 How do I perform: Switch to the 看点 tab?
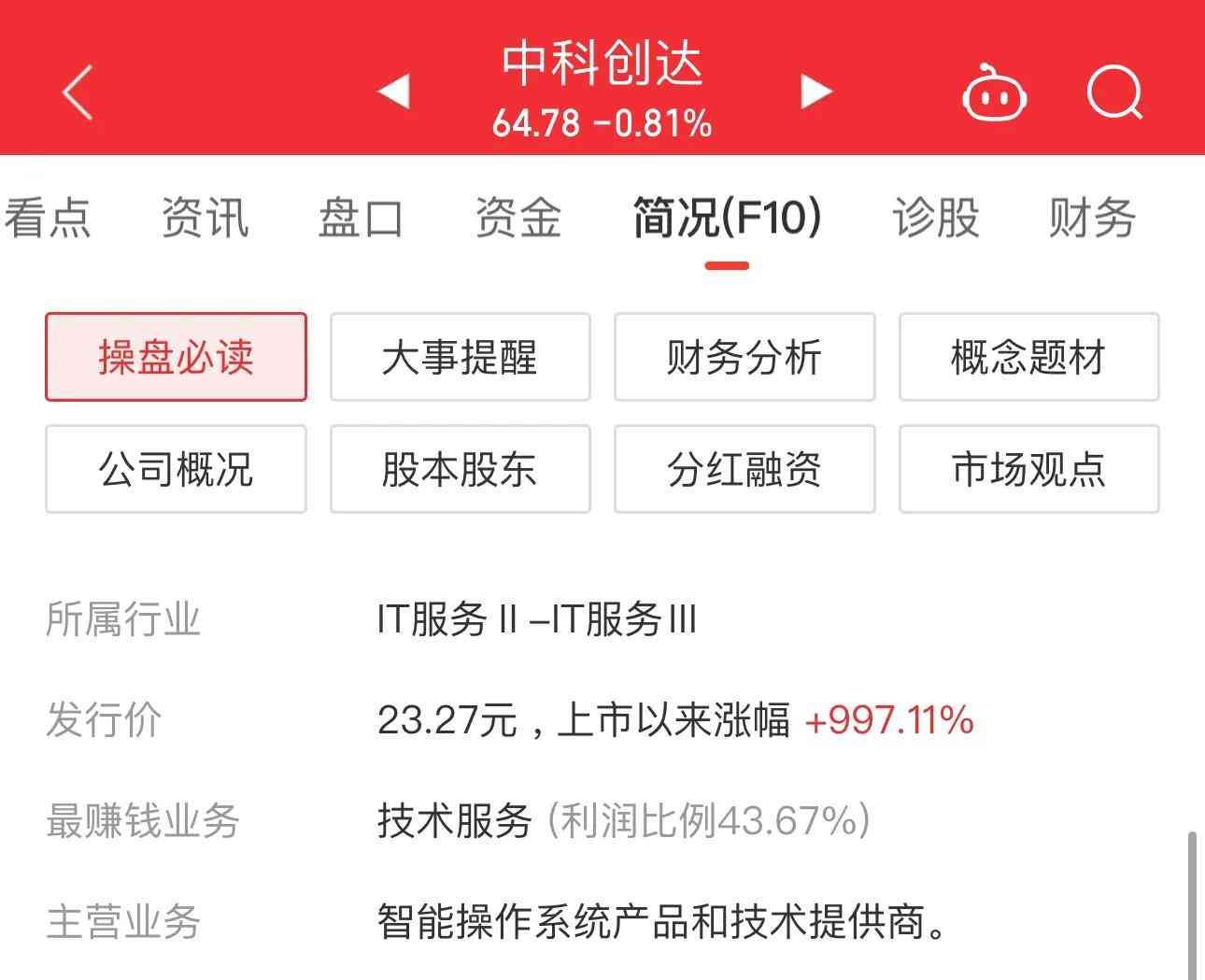point(47,218)
